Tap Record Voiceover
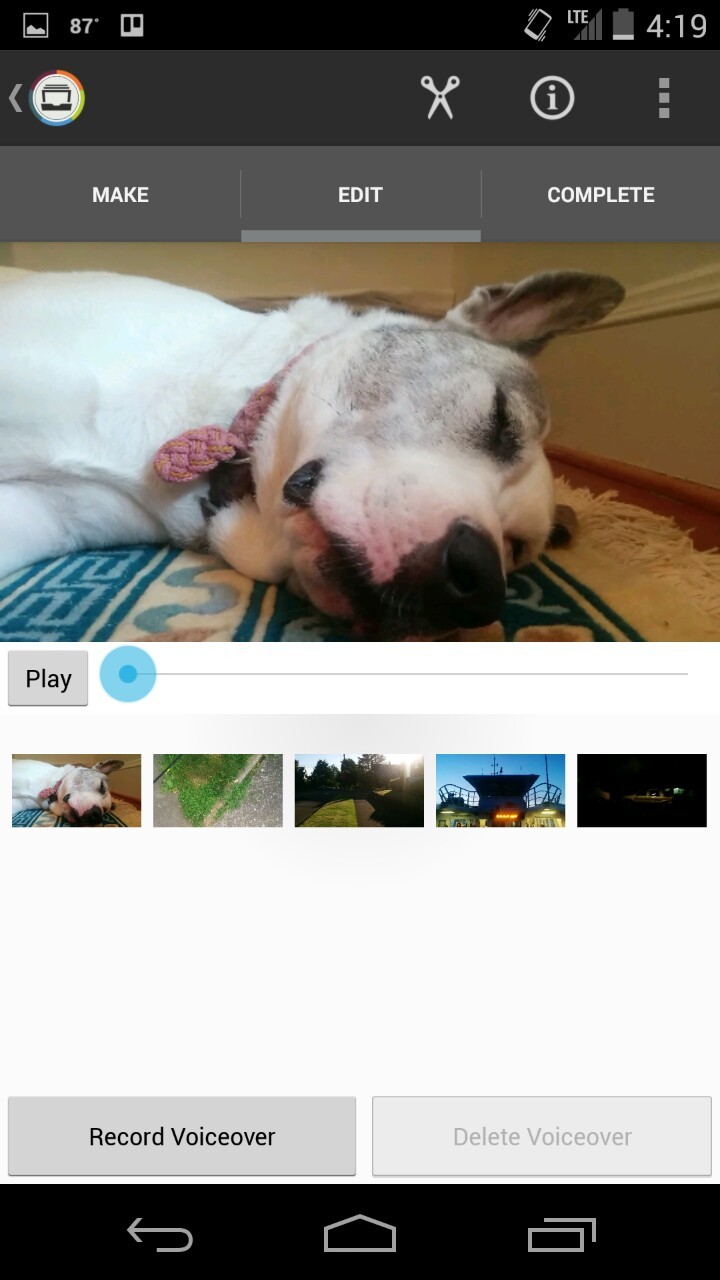Screen dimensions: 720x1280 pos(182,1136)
